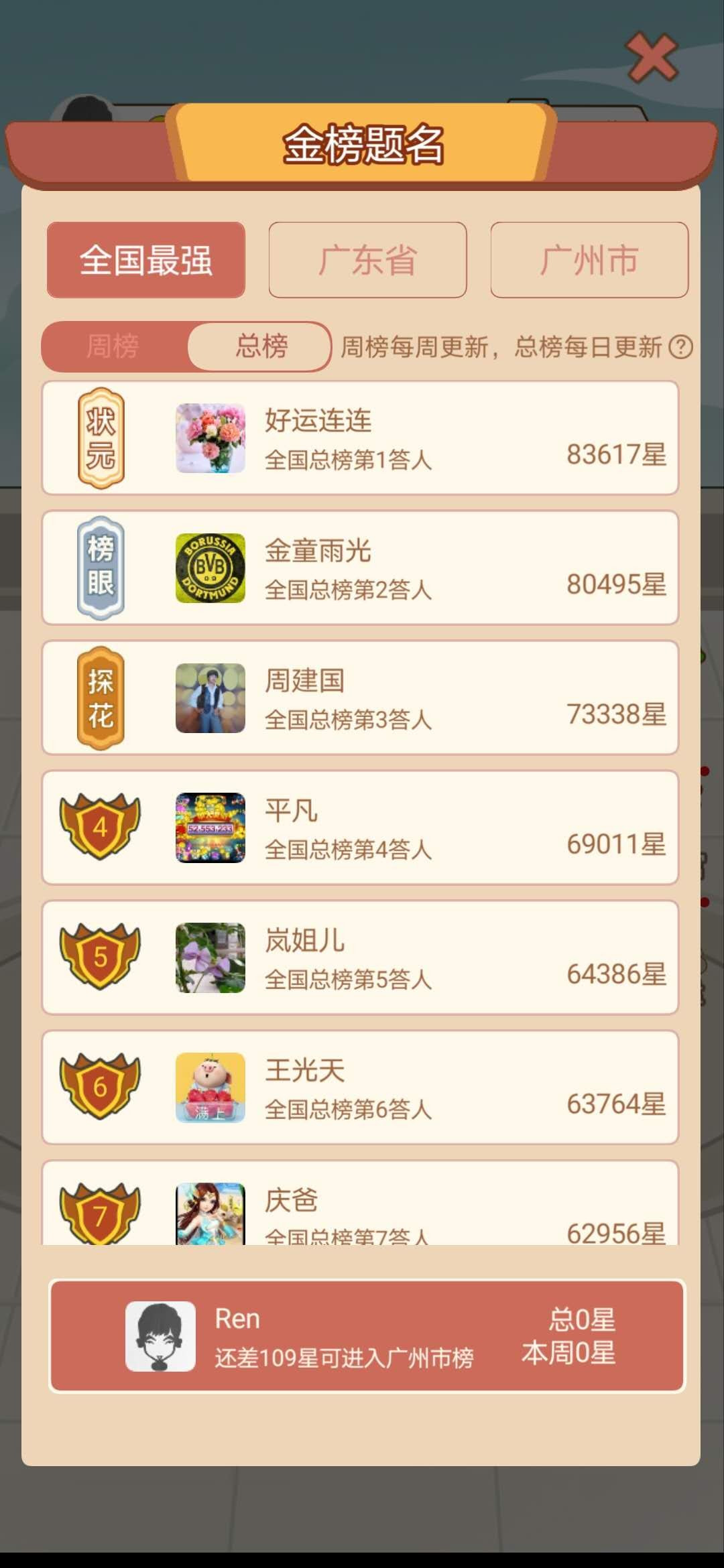This screenshot has width=724, height=1568.
Task: Select the 总榜 total ranking toggle
Action: 258,347
